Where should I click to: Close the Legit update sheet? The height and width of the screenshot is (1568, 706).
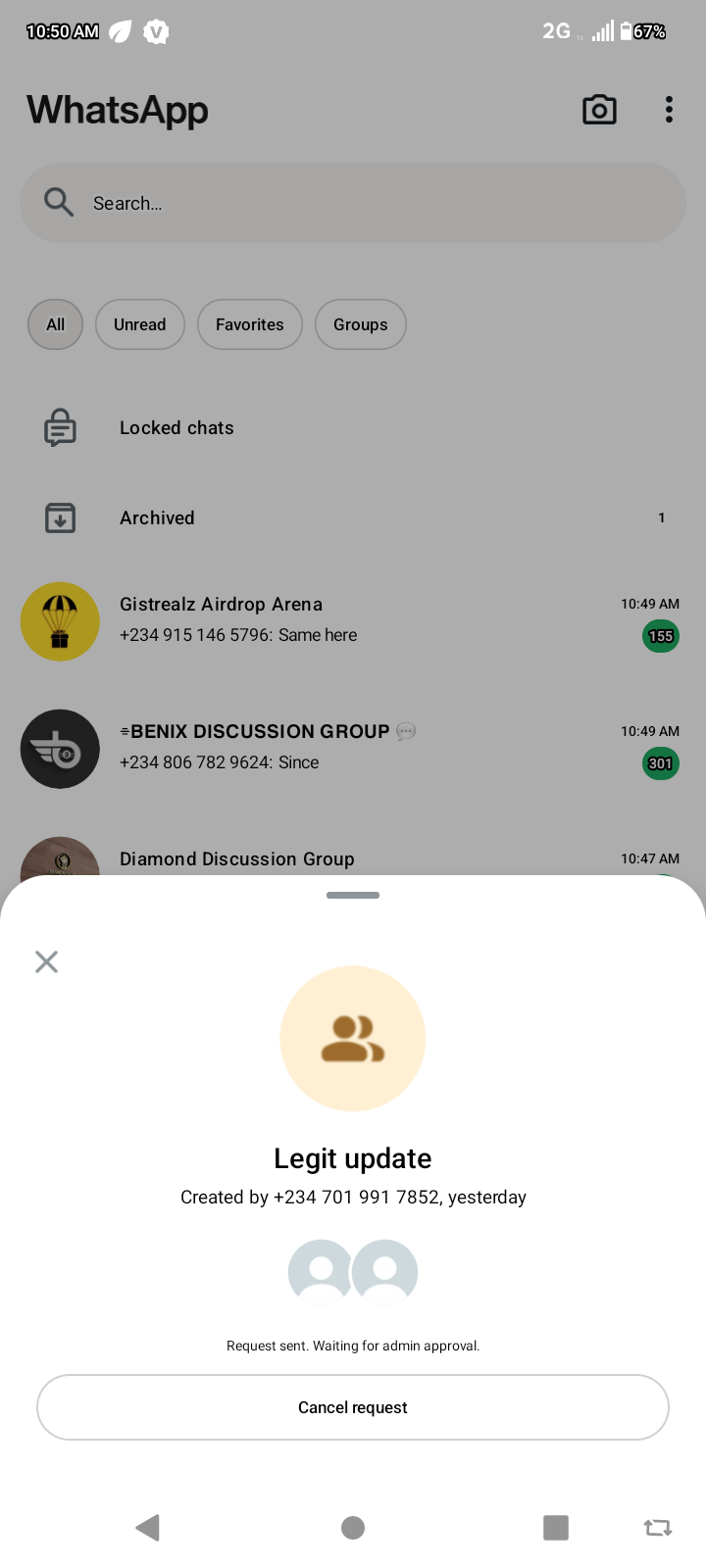pyautogui.click(x=46, y=961)
